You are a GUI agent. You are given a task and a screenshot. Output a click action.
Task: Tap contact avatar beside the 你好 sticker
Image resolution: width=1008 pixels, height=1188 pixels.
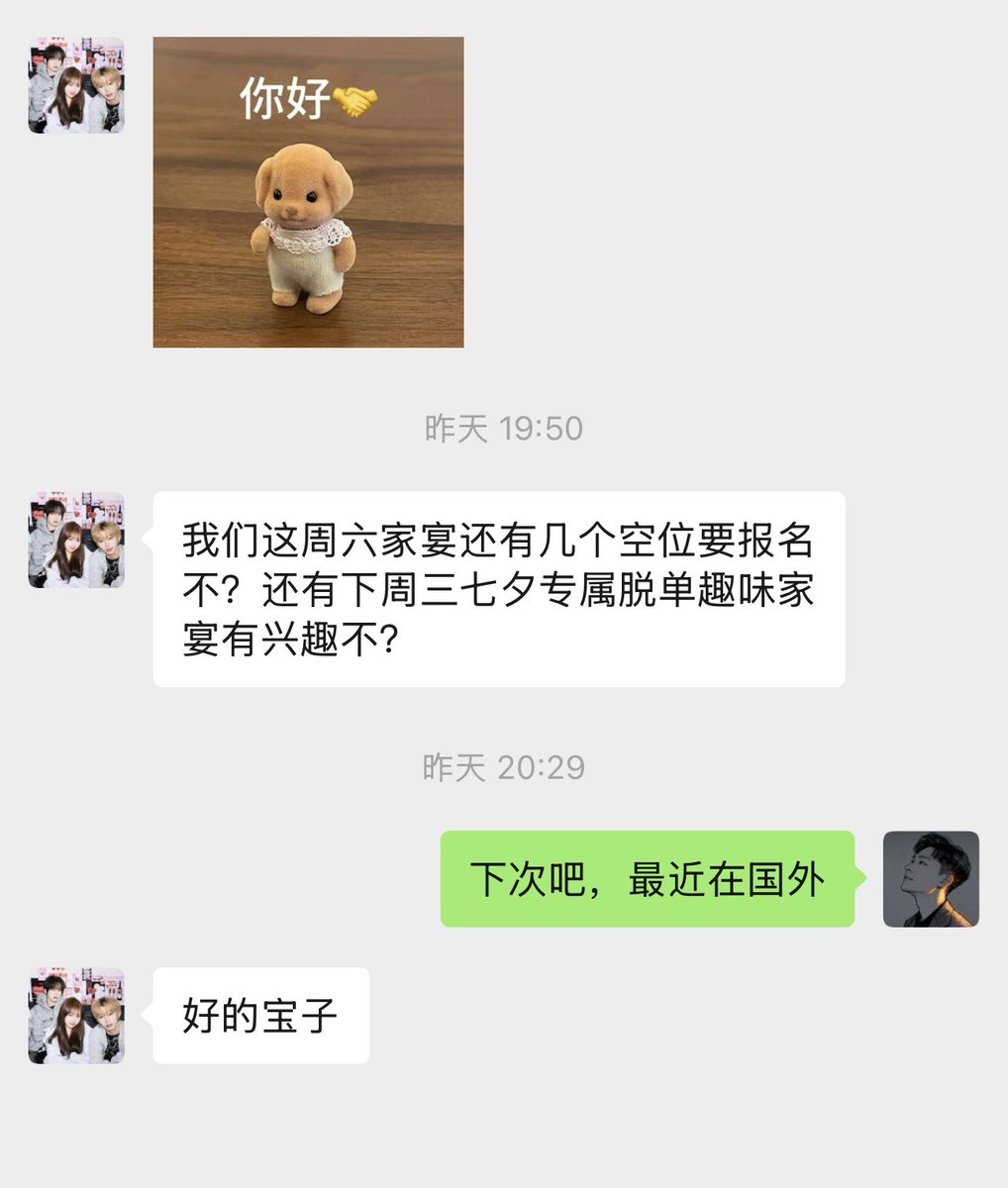click(76, 85)
